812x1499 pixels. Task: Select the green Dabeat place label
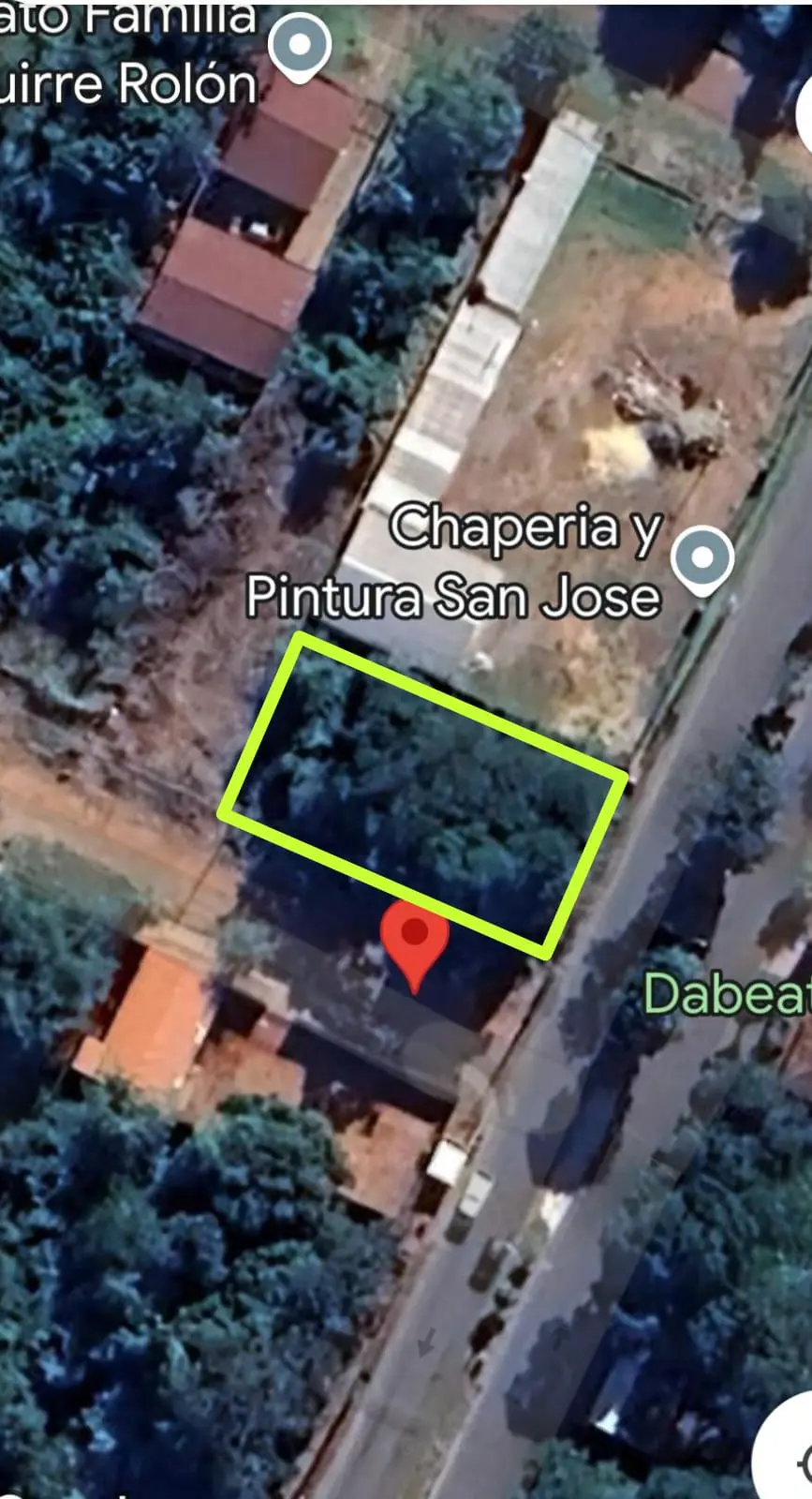point(727,994)
